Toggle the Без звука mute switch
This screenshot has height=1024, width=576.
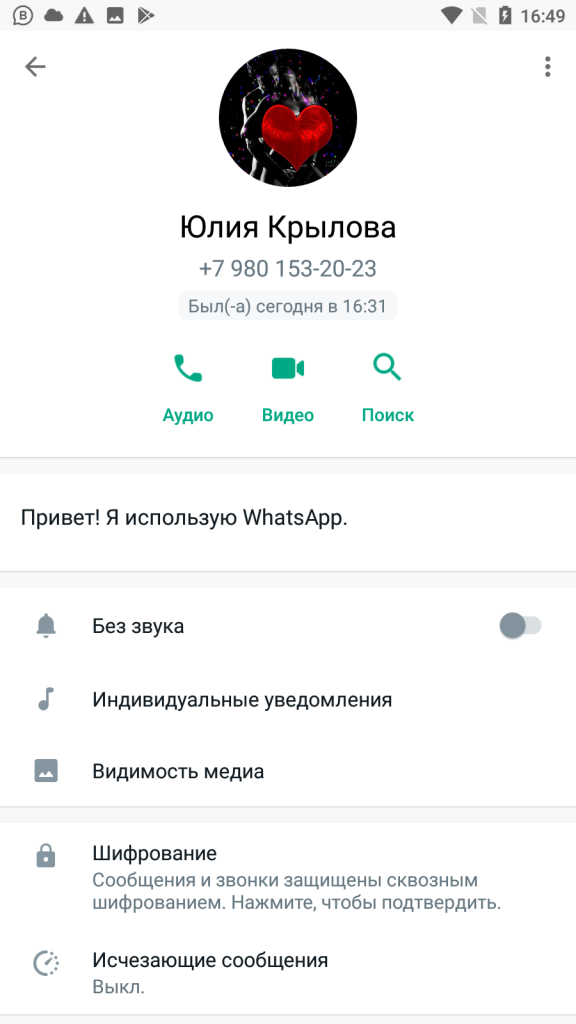point(520,626)
